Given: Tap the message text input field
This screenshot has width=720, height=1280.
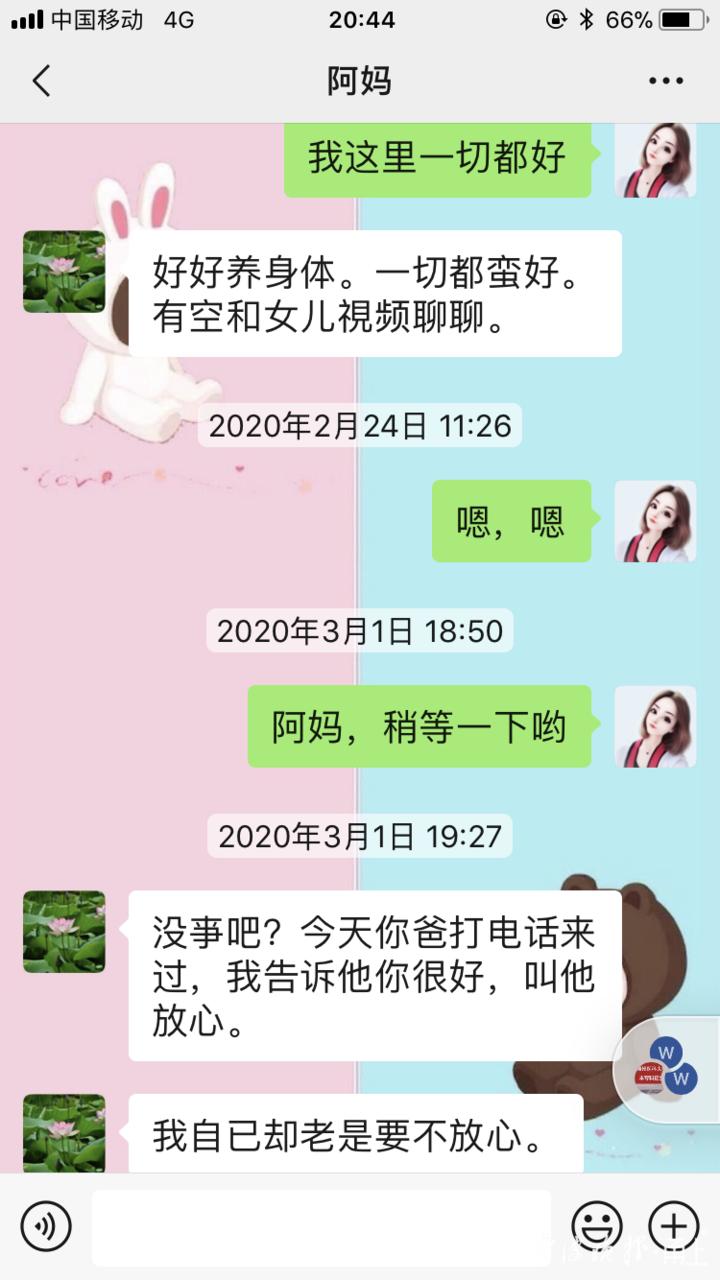Looking at the screenshot, I should [320, 1226].
